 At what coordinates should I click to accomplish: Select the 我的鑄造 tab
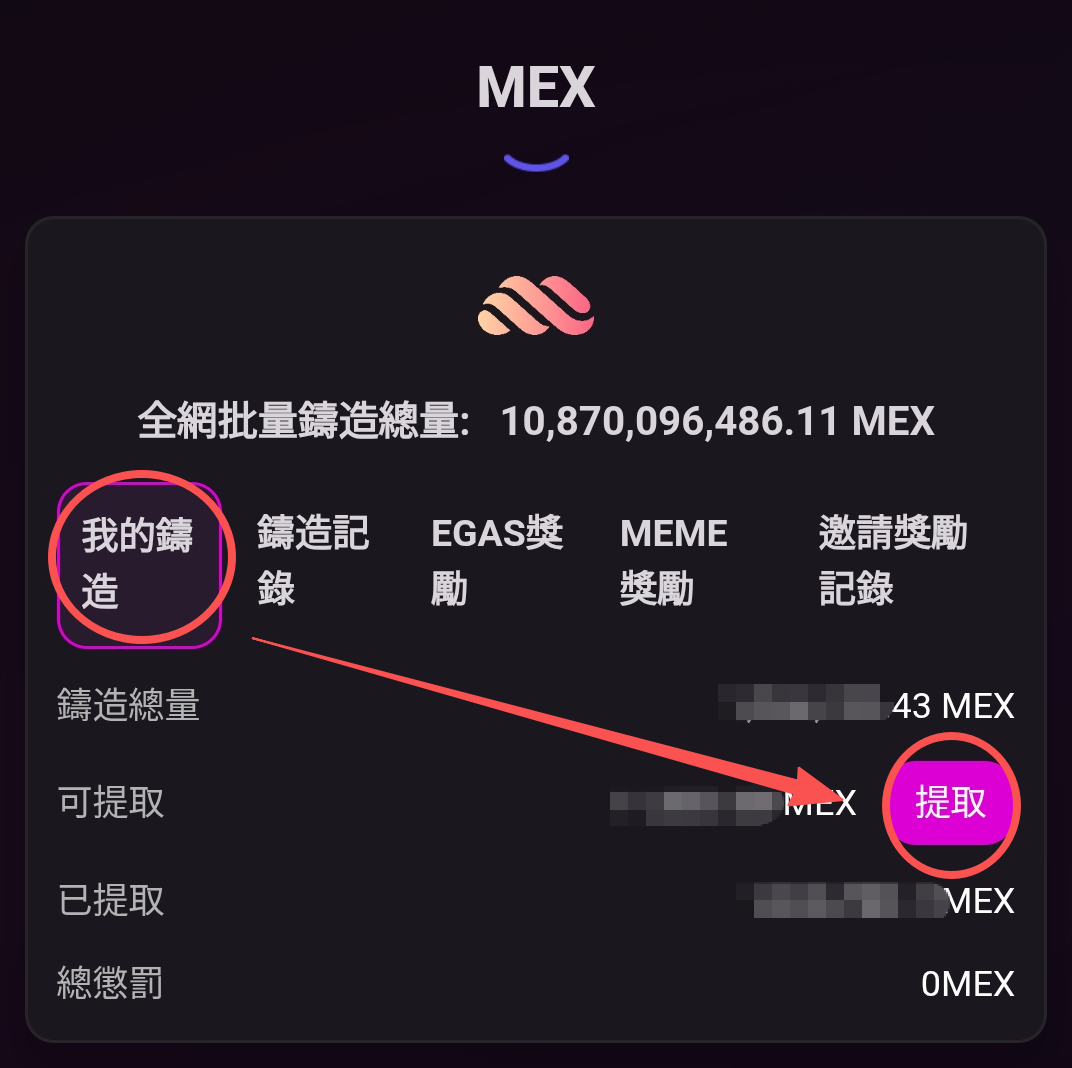(138, 564)
